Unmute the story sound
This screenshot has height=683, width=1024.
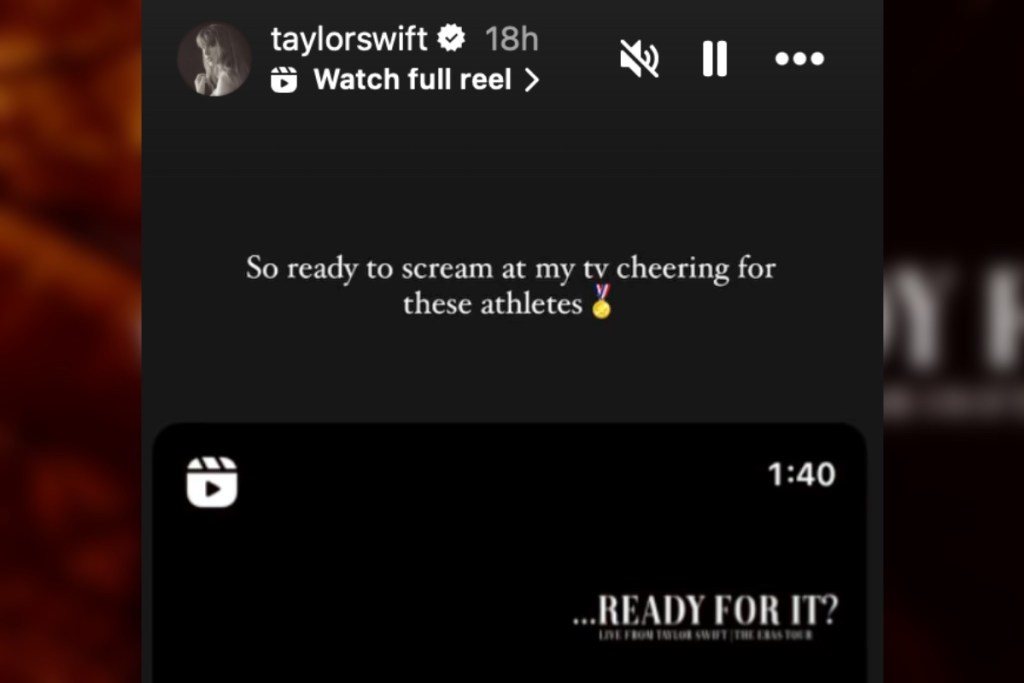(x=639, y=60)
